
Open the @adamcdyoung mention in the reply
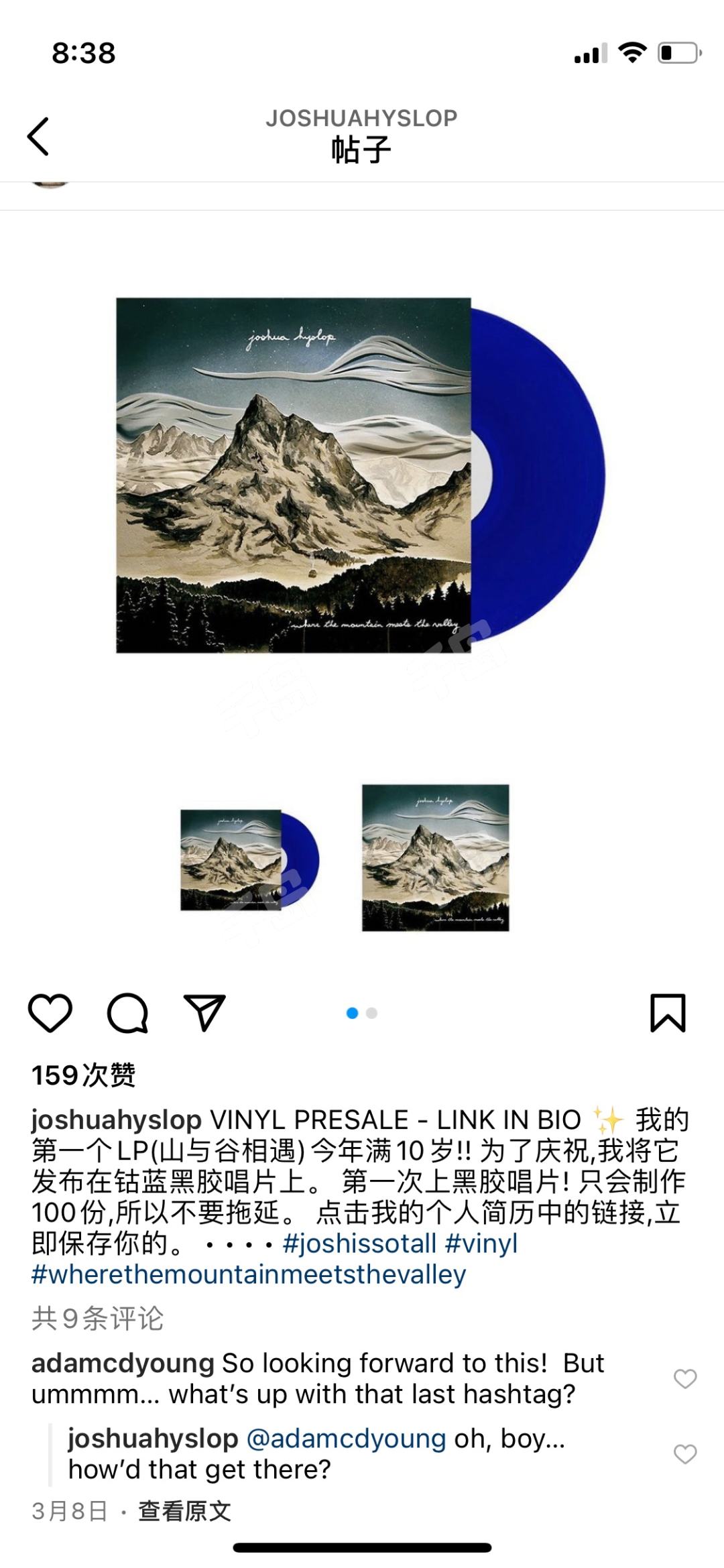[347, 1439]
